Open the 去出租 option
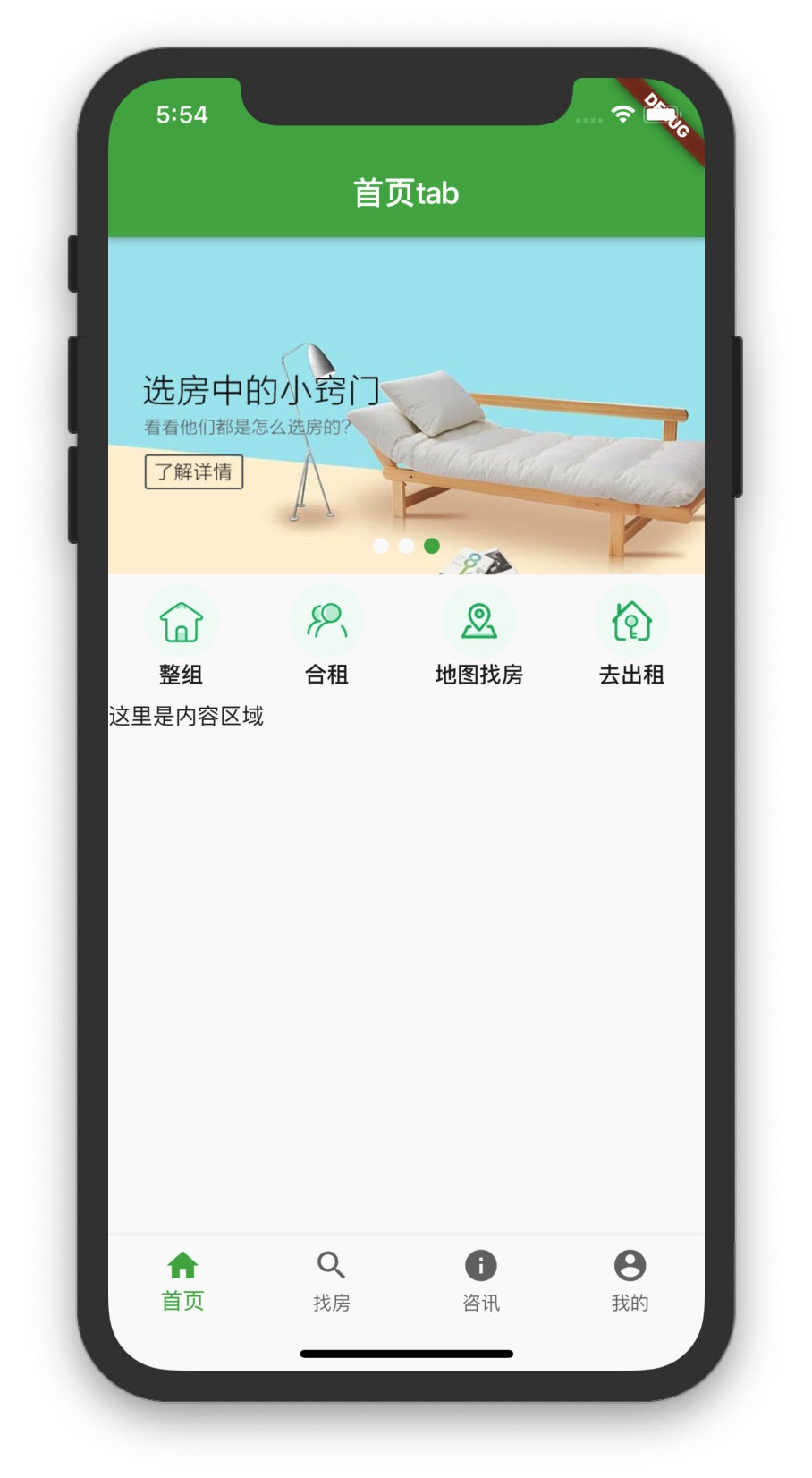Image resolution: width=812 pixels, height=1478 pixels. click(631, 635)
